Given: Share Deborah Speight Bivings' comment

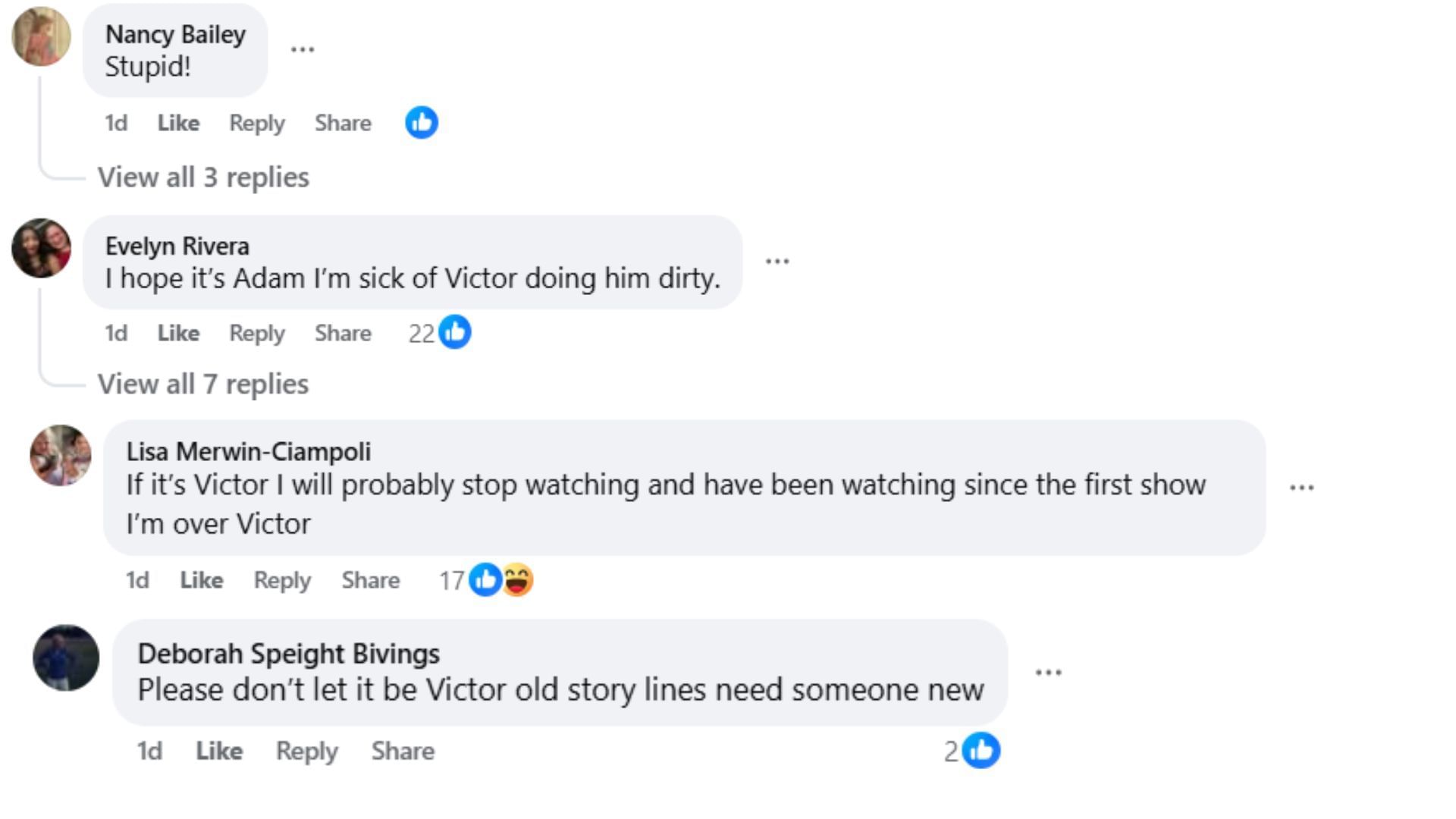Looking at the screenshot, I should point(403,751).
